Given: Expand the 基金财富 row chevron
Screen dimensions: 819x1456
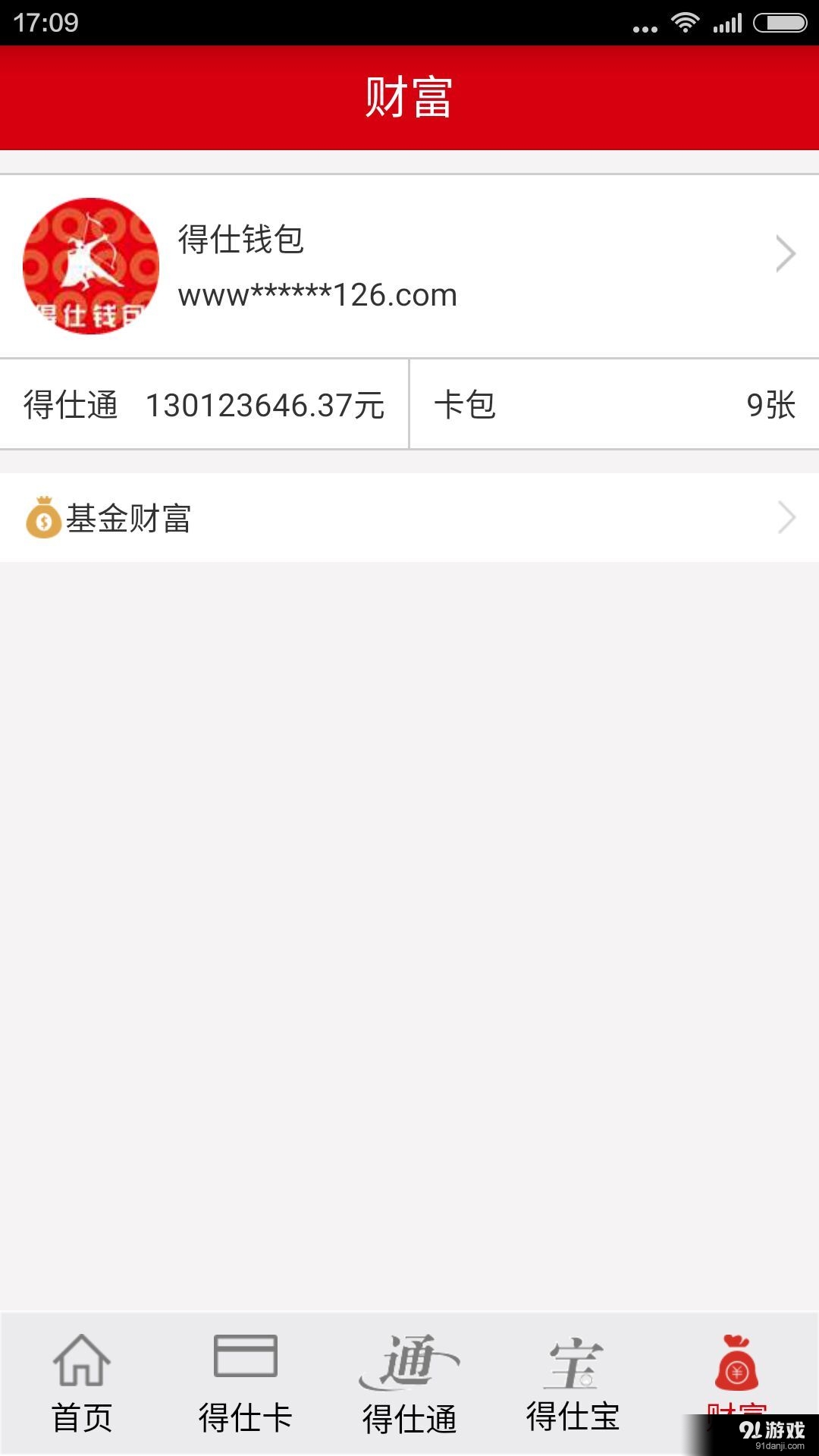Looking at the screenshot, I should click(786, 518).
